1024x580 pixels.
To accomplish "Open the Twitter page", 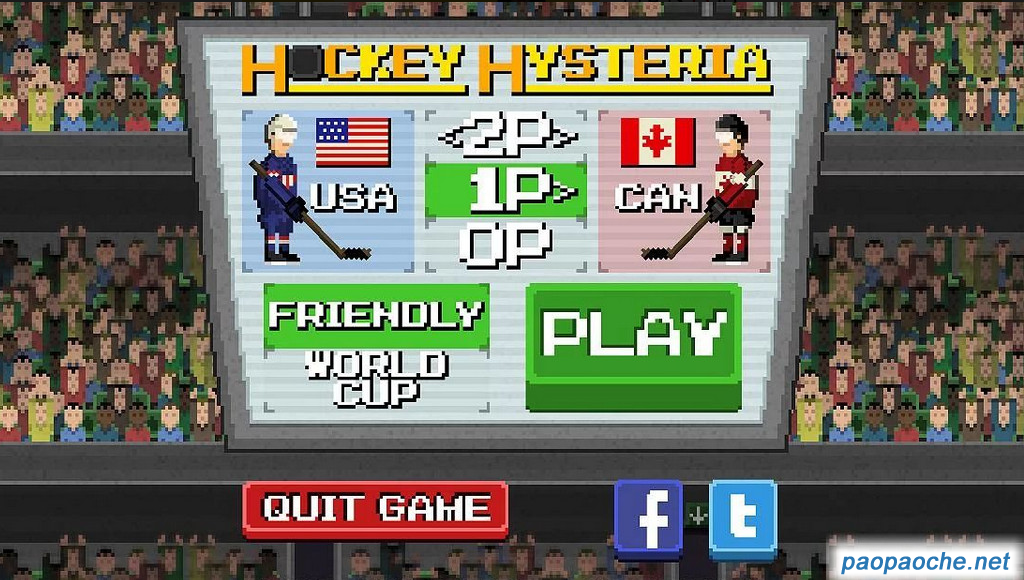I will pos(742,517).
